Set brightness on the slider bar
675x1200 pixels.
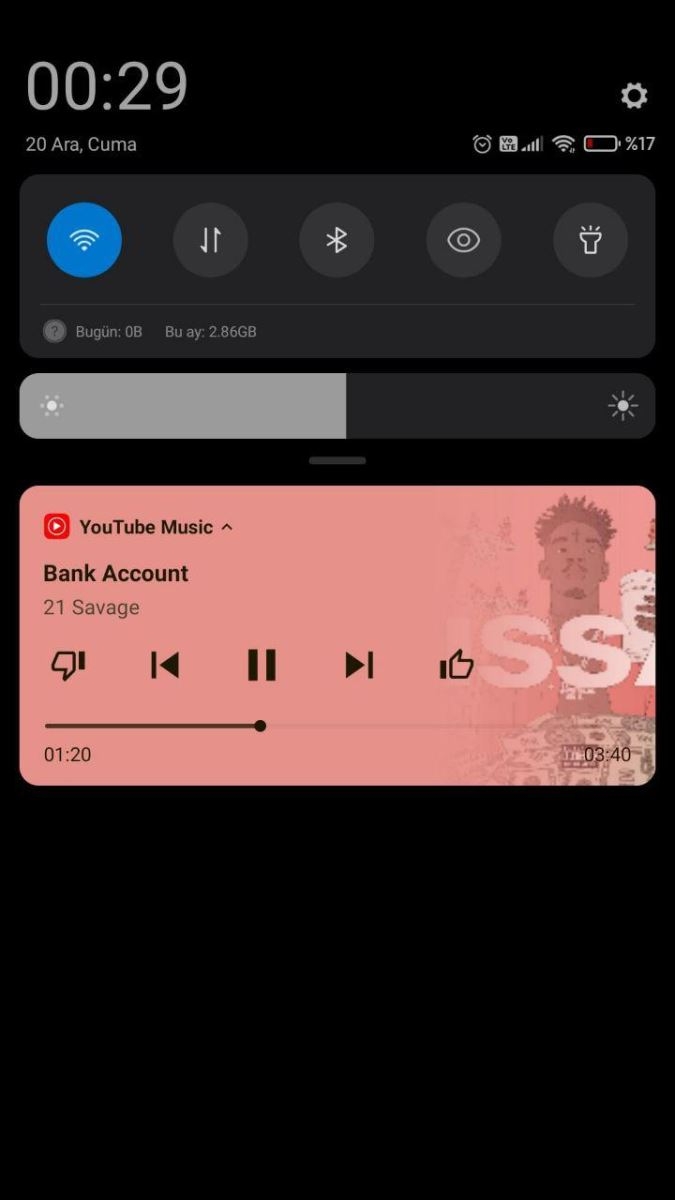point(337,406)
